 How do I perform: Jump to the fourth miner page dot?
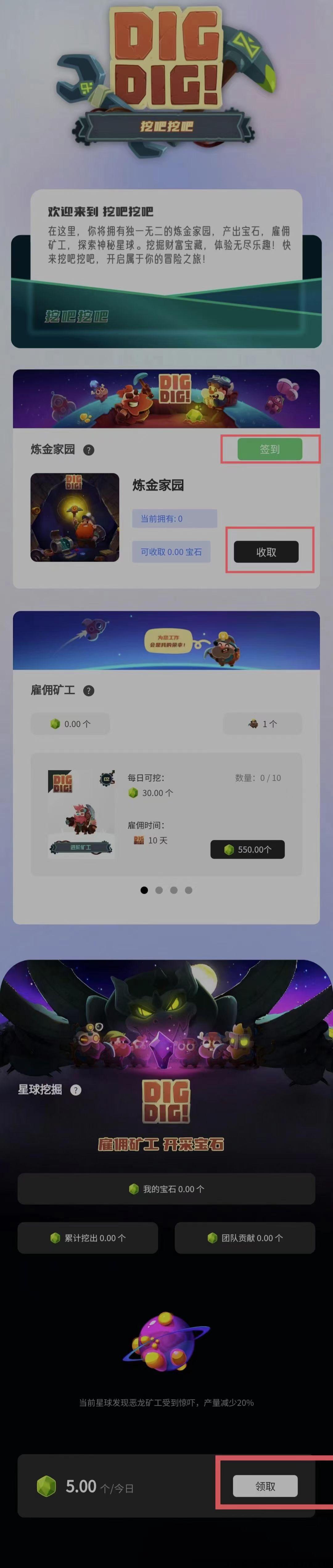click(x=188, y=890)
